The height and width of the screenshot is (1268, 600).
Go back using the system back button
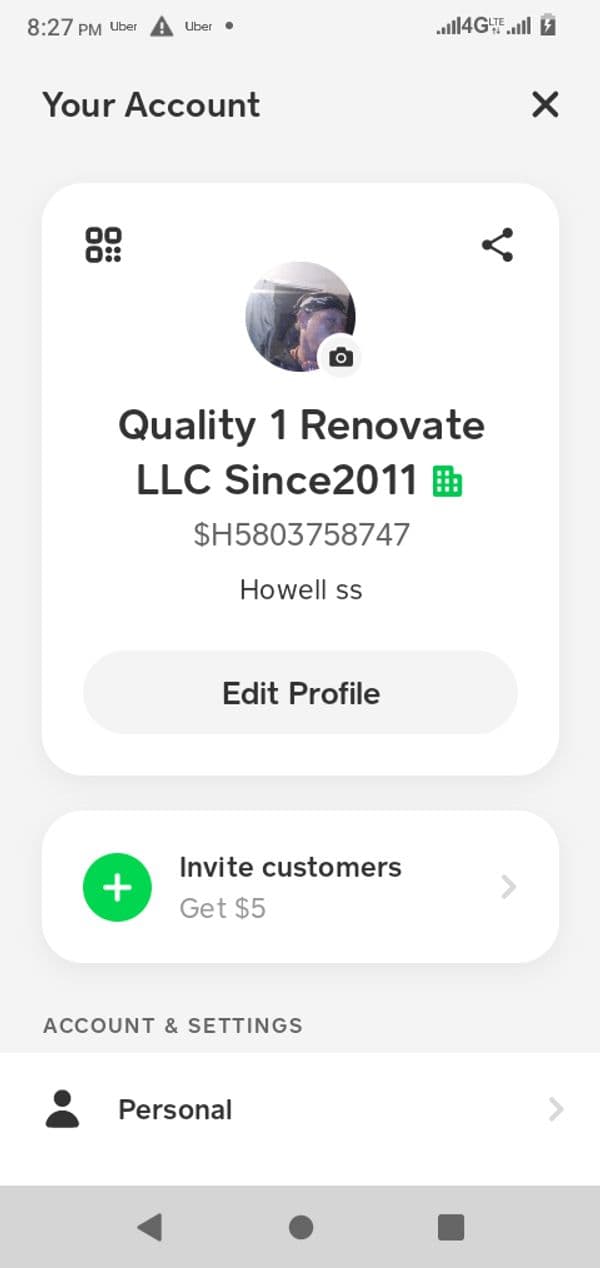pos(149,1227)
